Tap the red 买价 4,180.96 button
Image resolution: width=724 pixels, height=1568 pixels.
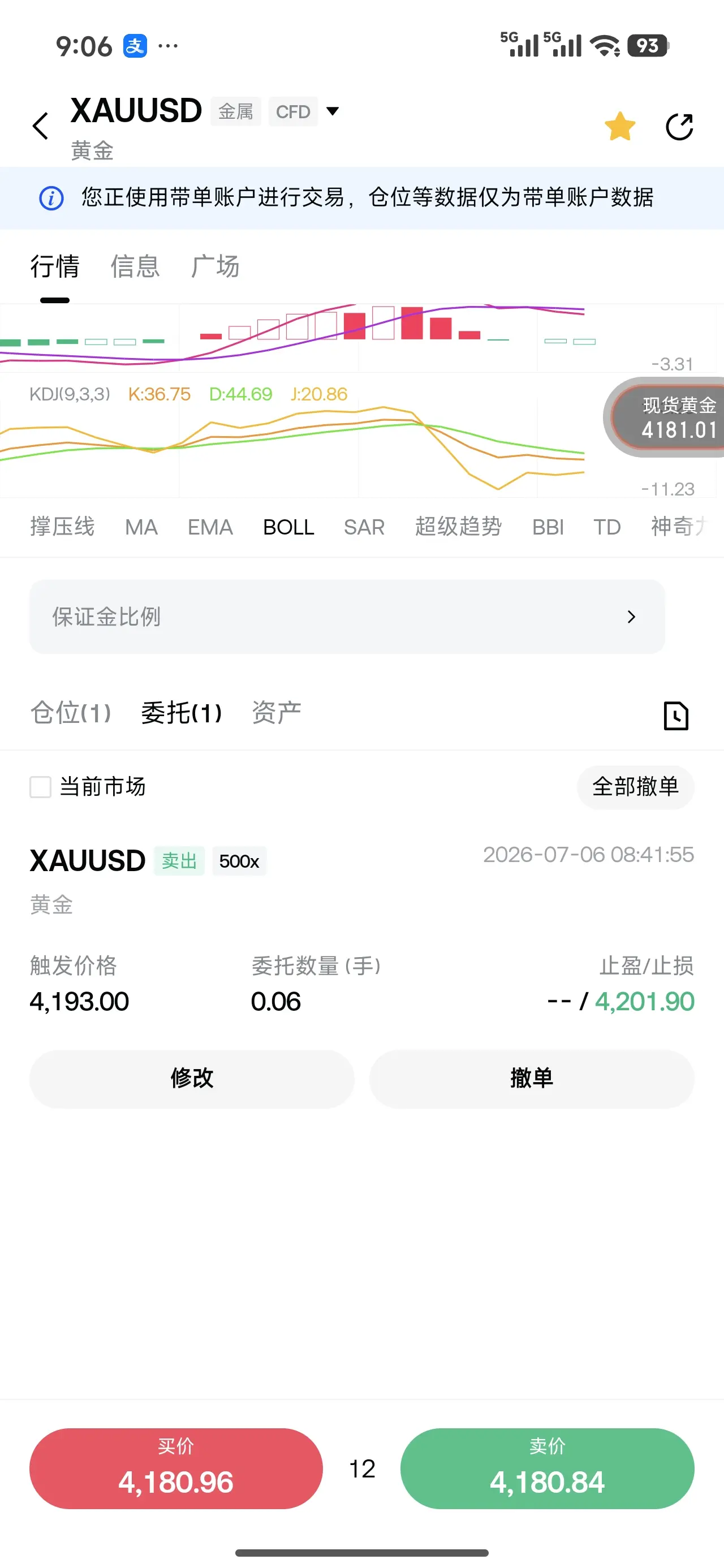(x=176, y=1468)
